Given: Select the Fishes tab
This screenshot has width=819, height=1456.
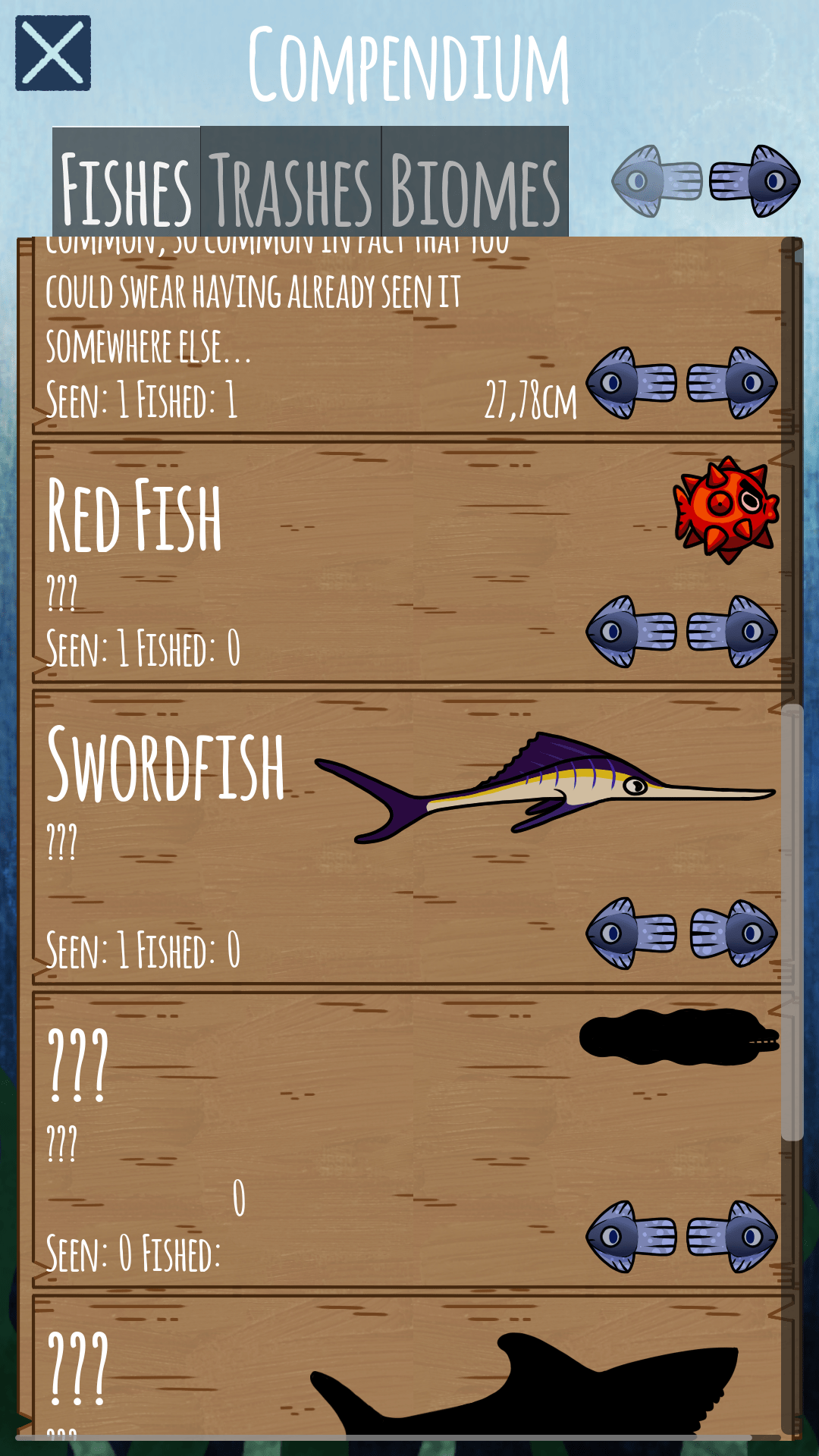Looking at the screenshot, I should tap(126, 182).
